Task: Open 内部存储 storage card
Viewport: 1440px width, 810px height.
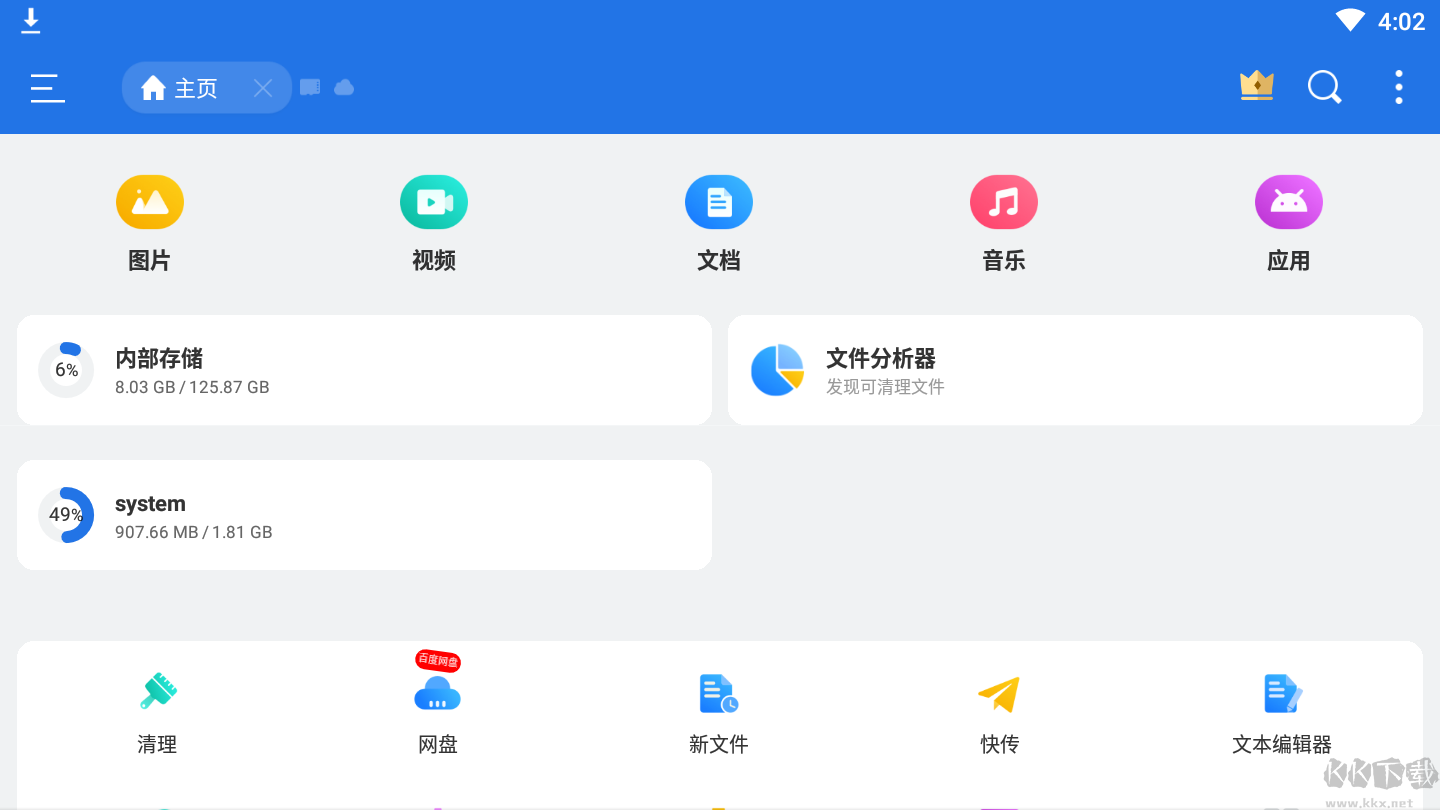Action: click(364, 370)
